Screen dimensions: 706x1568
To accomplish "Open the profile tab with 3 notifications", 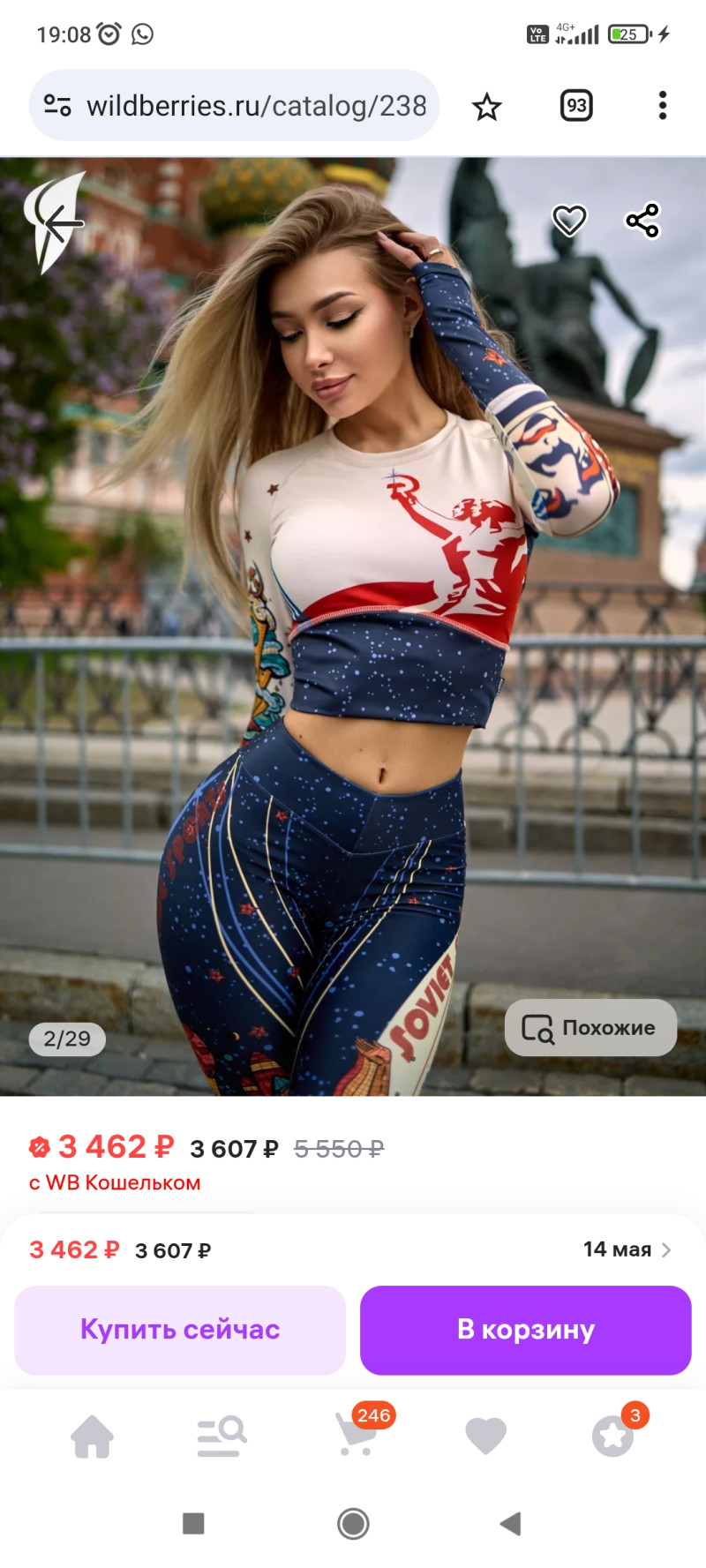I will coord(612,1436).
